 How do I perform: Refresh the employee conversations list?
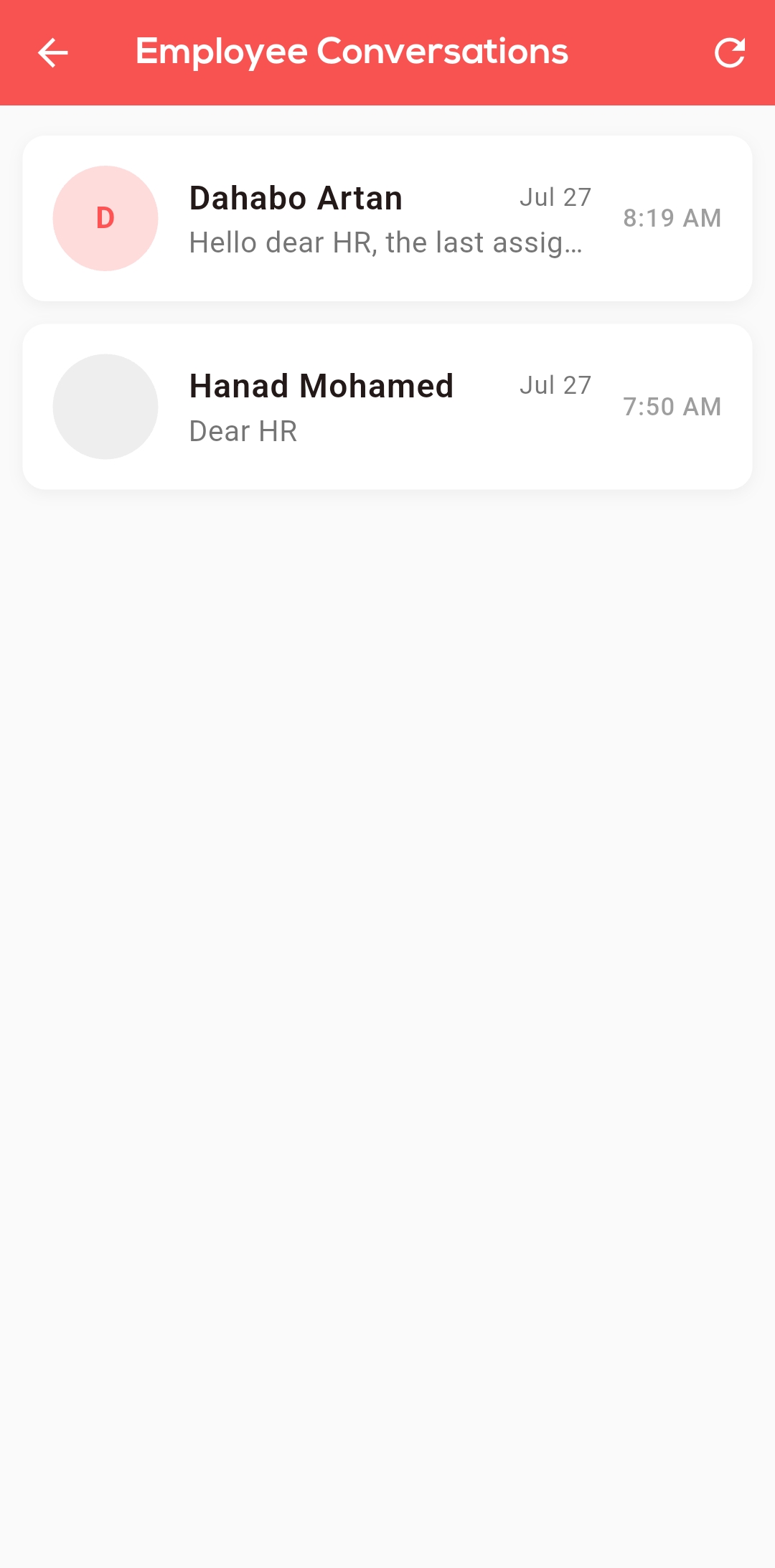click(729, 53)
